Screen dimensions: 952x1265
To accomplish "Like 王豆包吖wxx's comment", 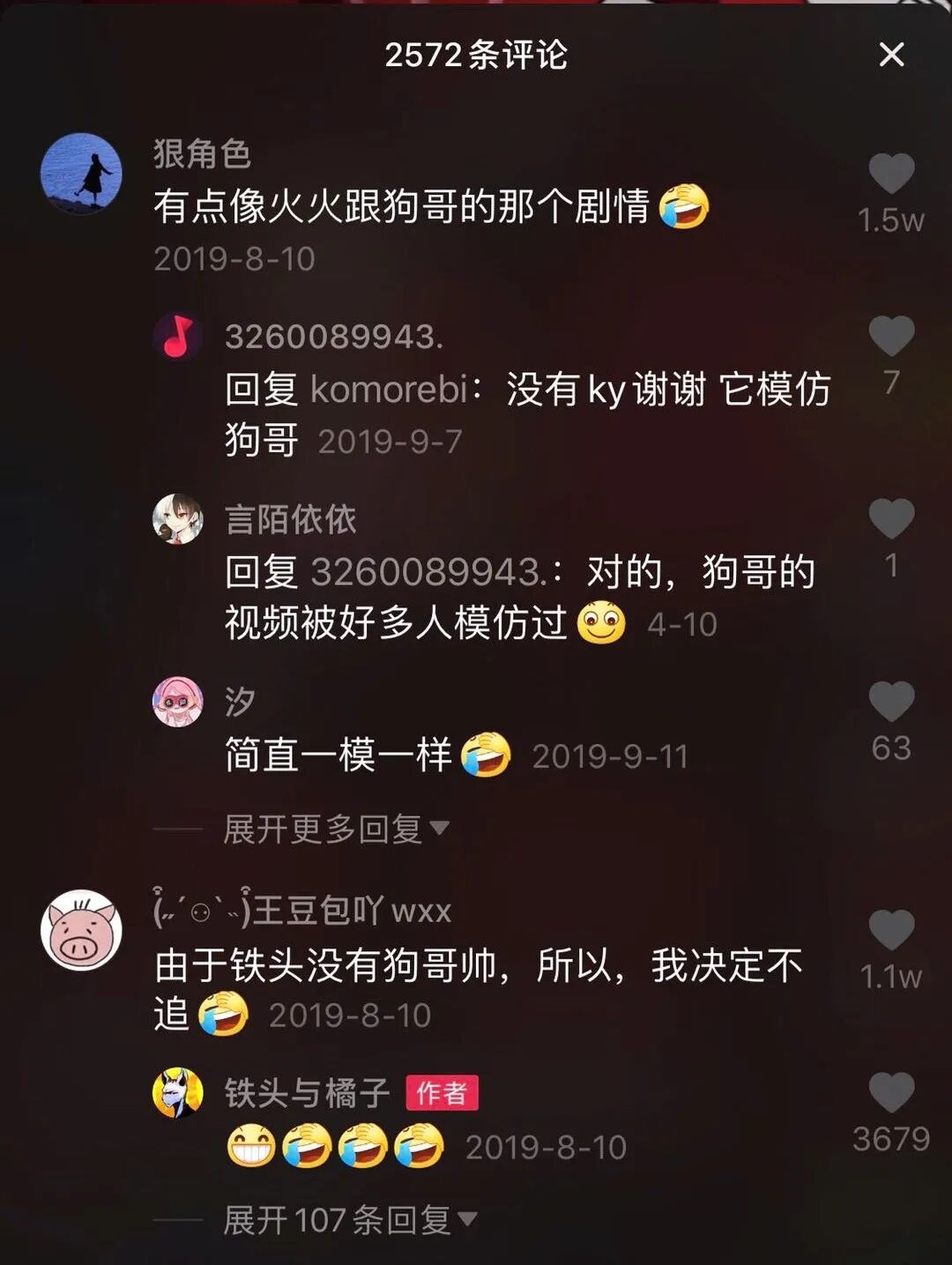I will tap(891, 930).
